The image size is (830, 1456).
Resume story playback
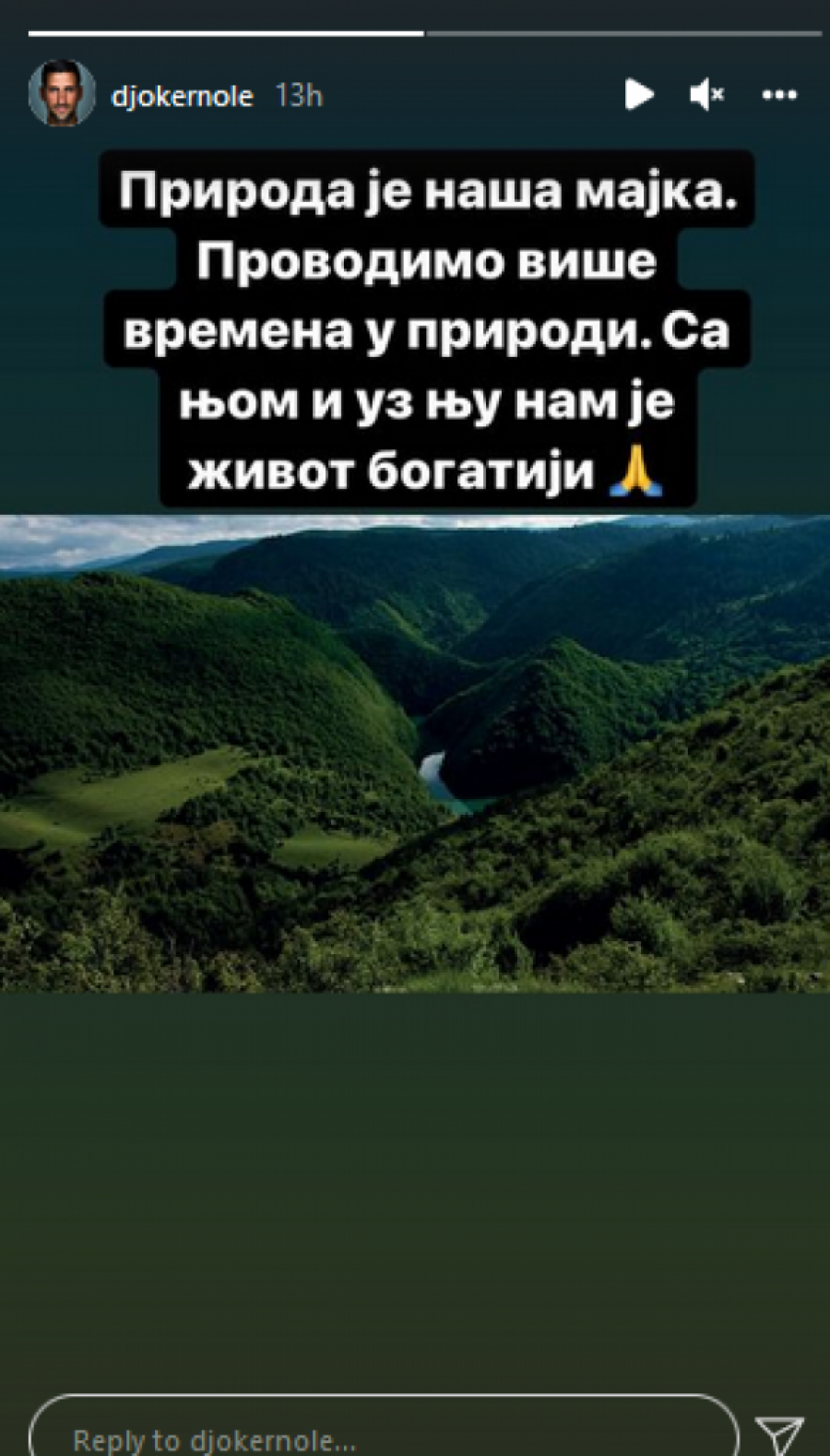click(x=638, y=94)
